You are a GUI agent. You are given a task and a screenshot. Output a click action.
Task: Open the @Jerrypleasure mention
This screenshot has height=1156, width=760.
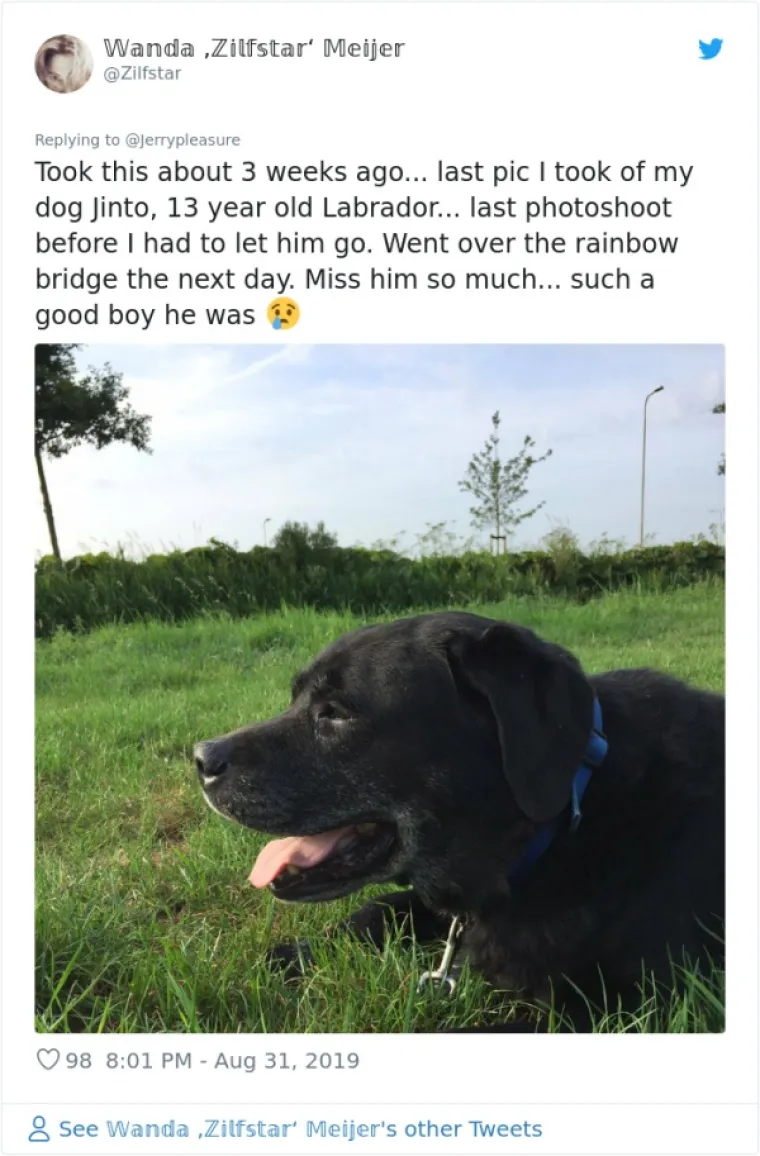[181, 140]
